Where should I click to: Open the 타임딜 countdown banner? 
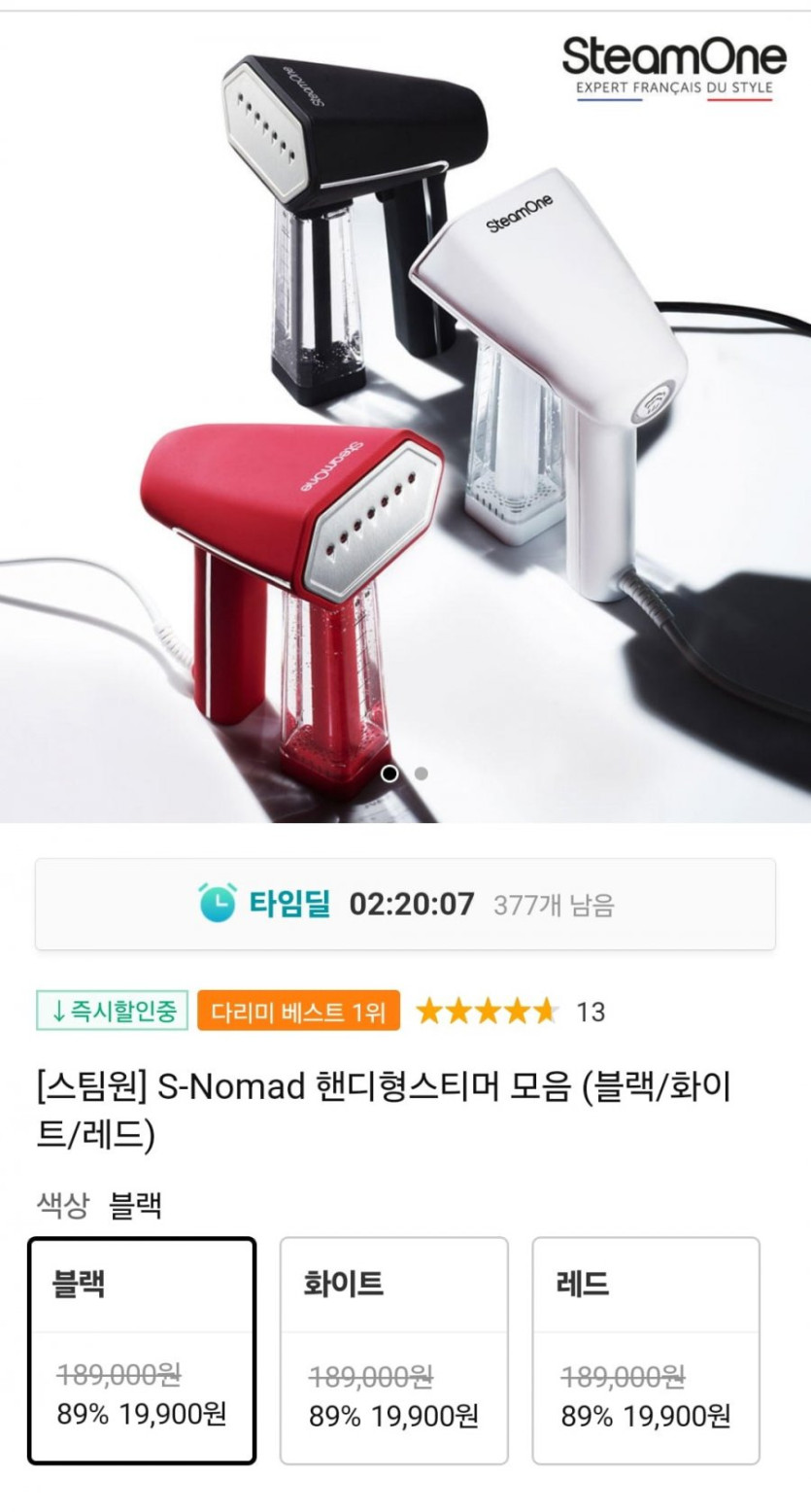(x=405, y=904)
